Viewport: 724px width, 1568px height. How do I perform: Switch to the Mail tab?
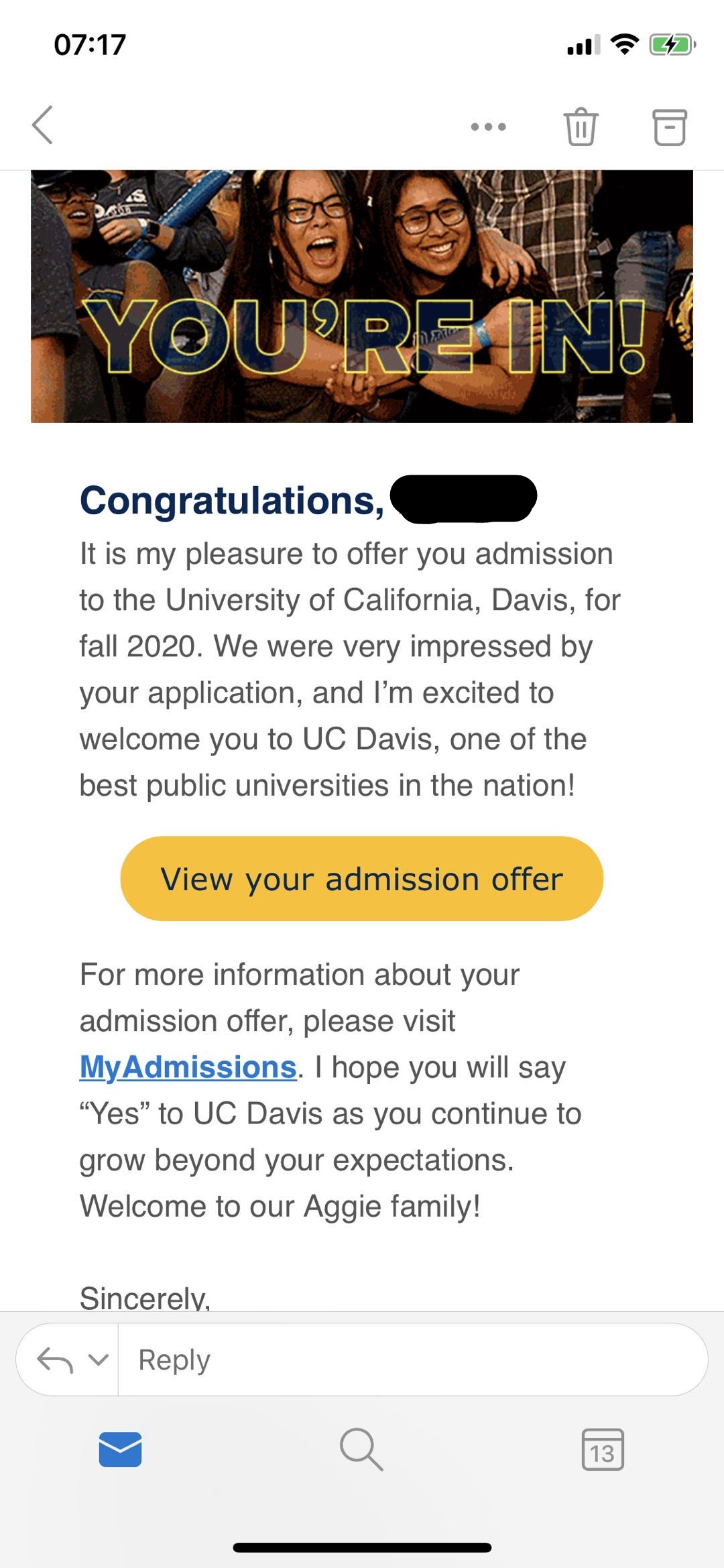[120, 1449]
